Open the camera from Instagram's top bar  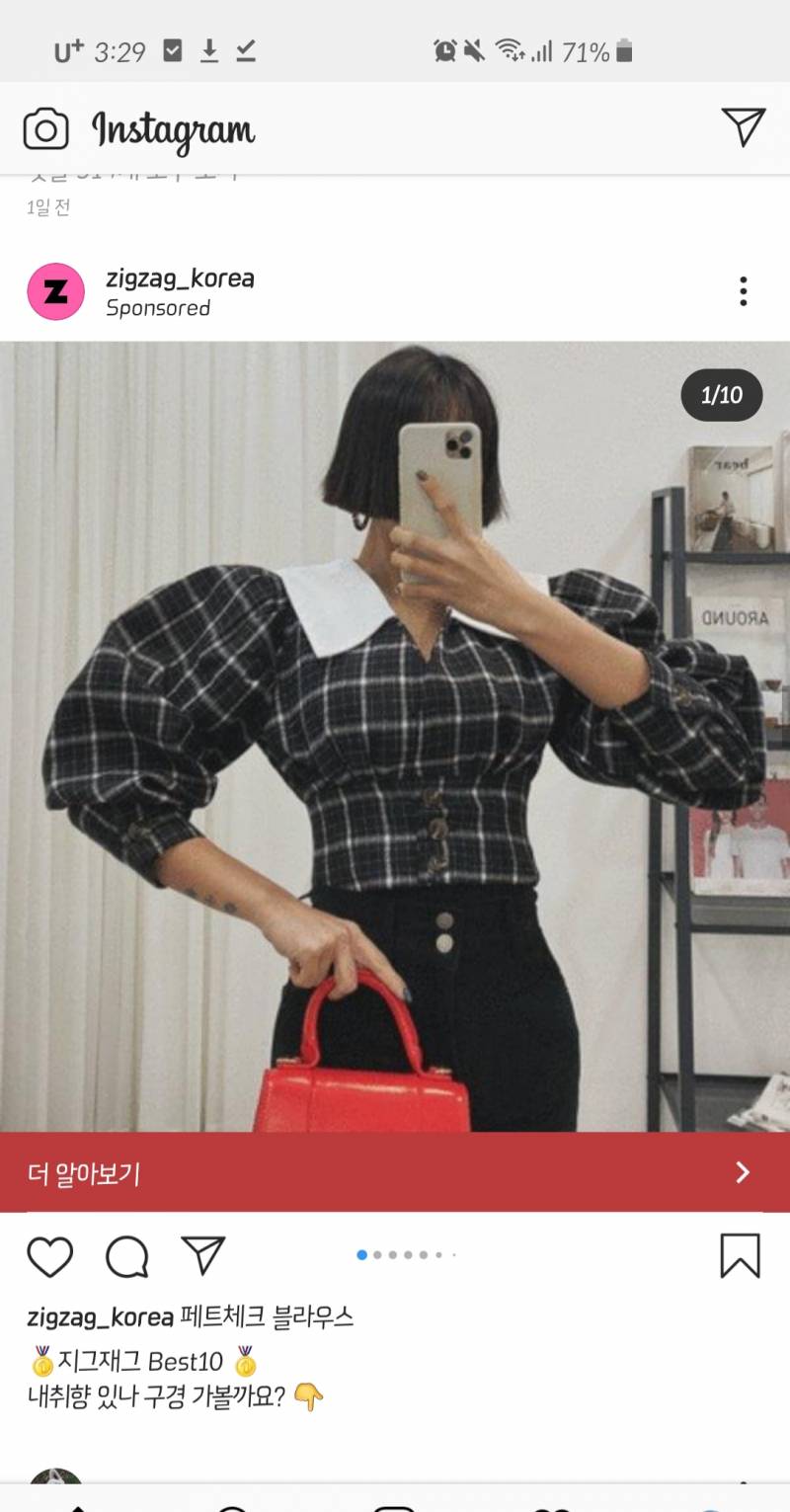pyautogui.click(x=45, y=127)
